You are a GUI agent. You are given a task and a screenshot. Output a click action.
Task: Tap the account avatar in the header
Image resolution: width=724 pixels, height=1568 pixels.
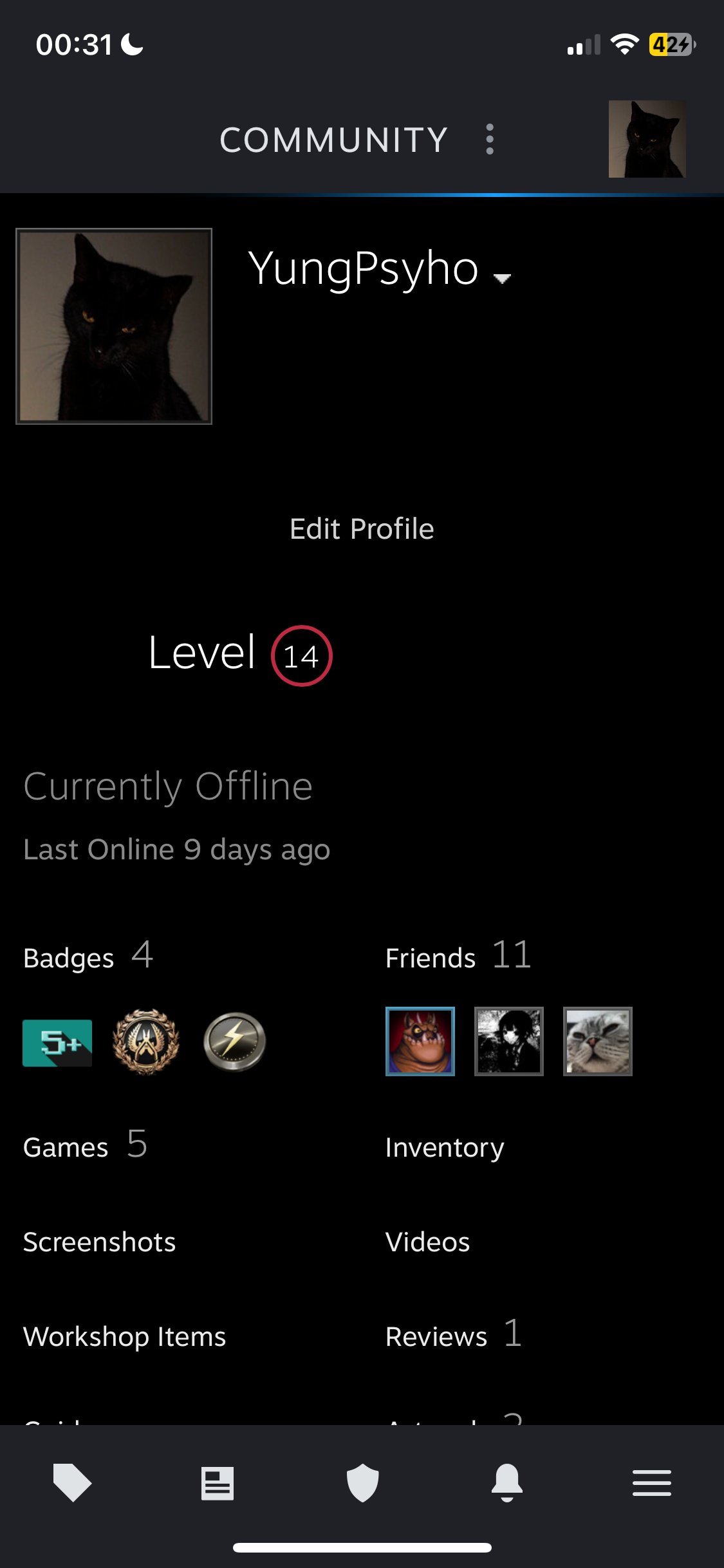coord(647,139)
